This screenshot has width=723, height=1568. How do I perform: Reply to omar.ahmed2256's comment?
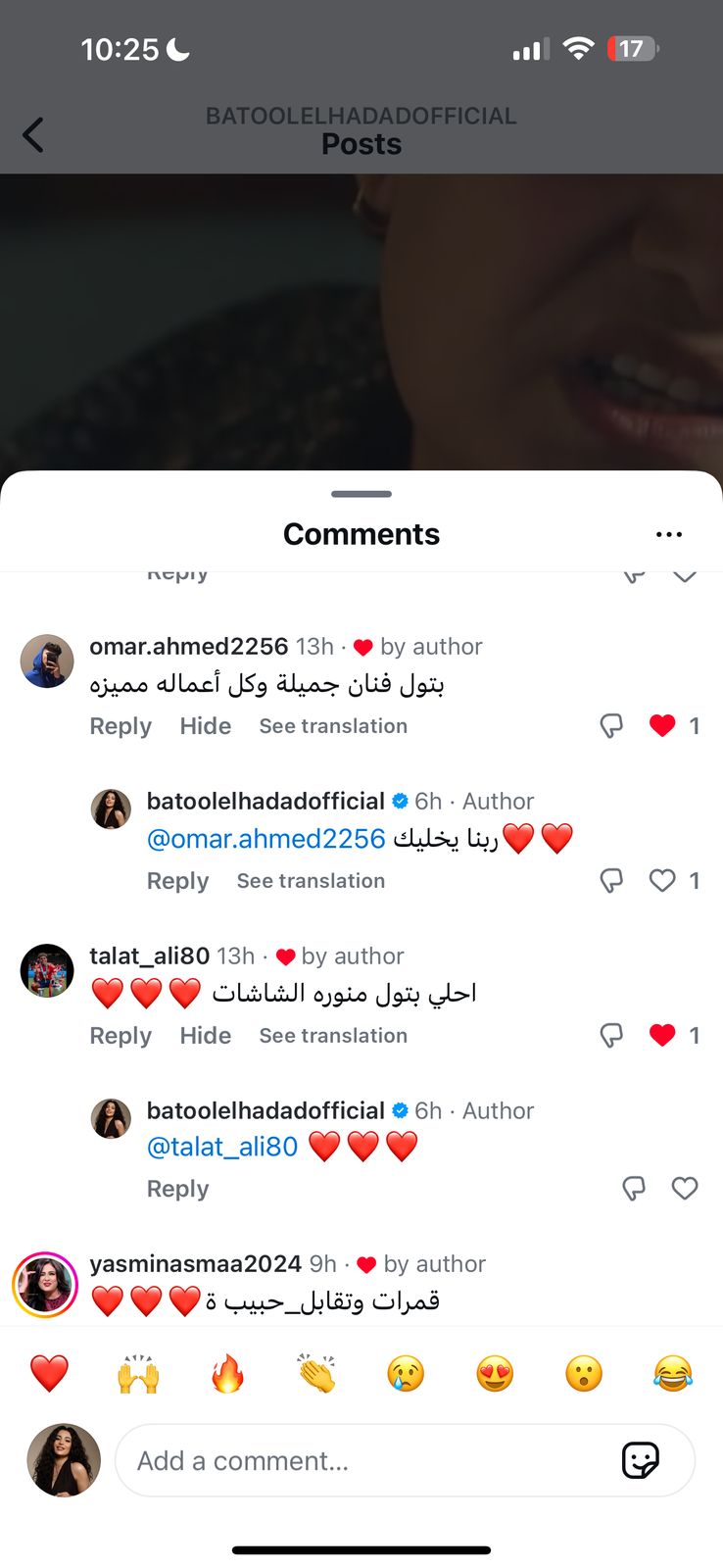click(x=120, y=726)
